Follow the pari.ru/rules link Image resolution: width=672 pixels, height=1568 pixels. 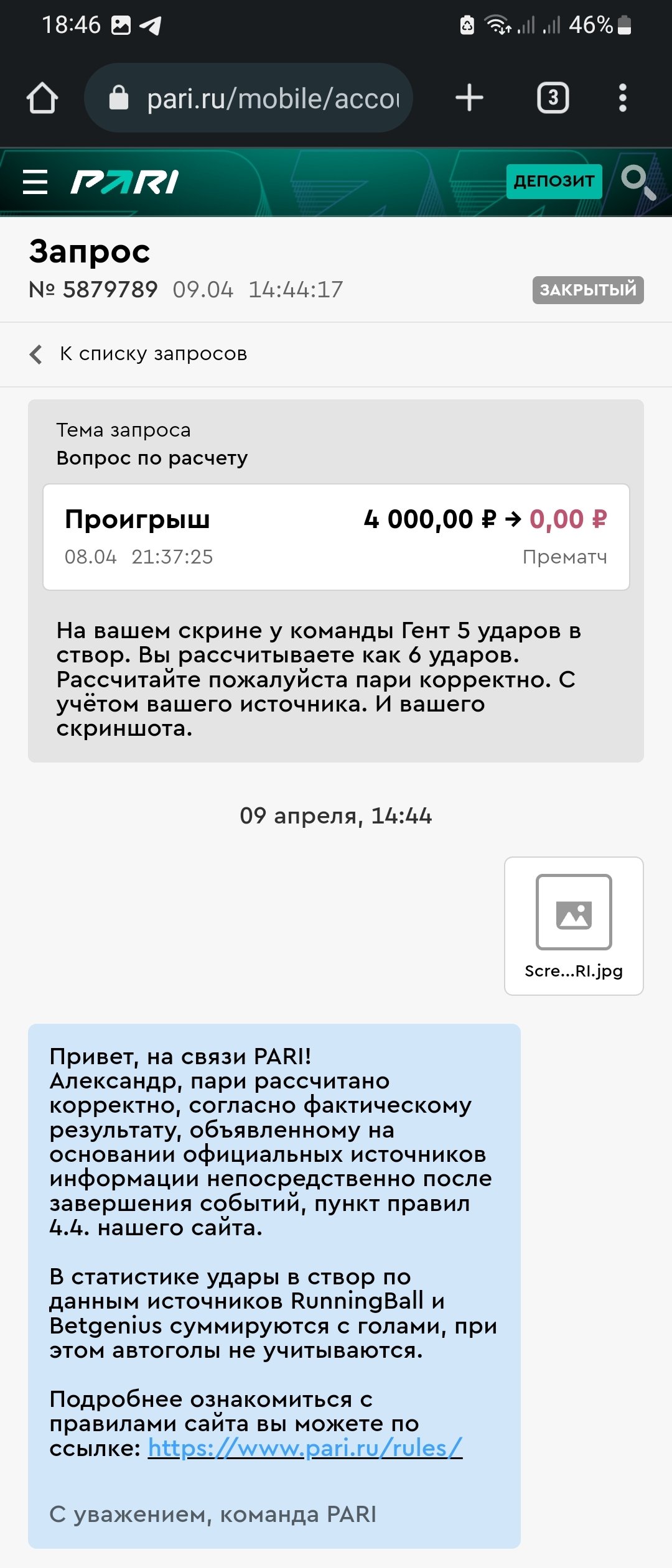pos(305,1448)
